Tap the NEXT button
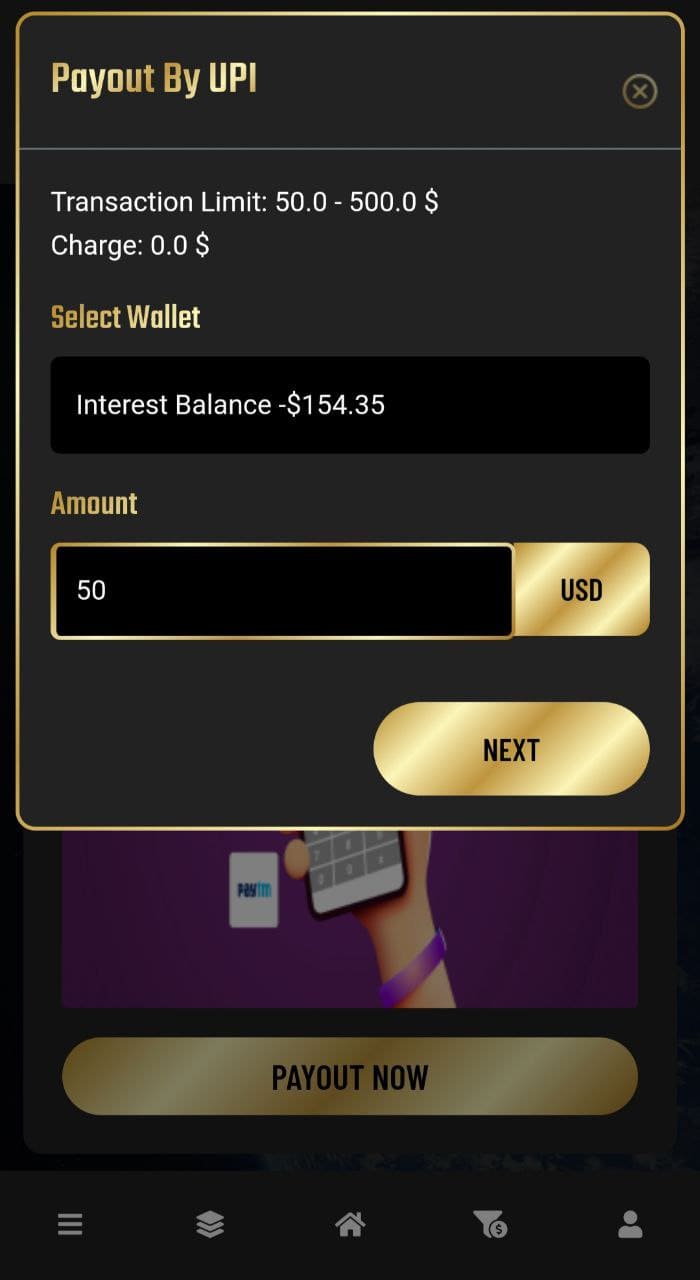 click(511, 749)
